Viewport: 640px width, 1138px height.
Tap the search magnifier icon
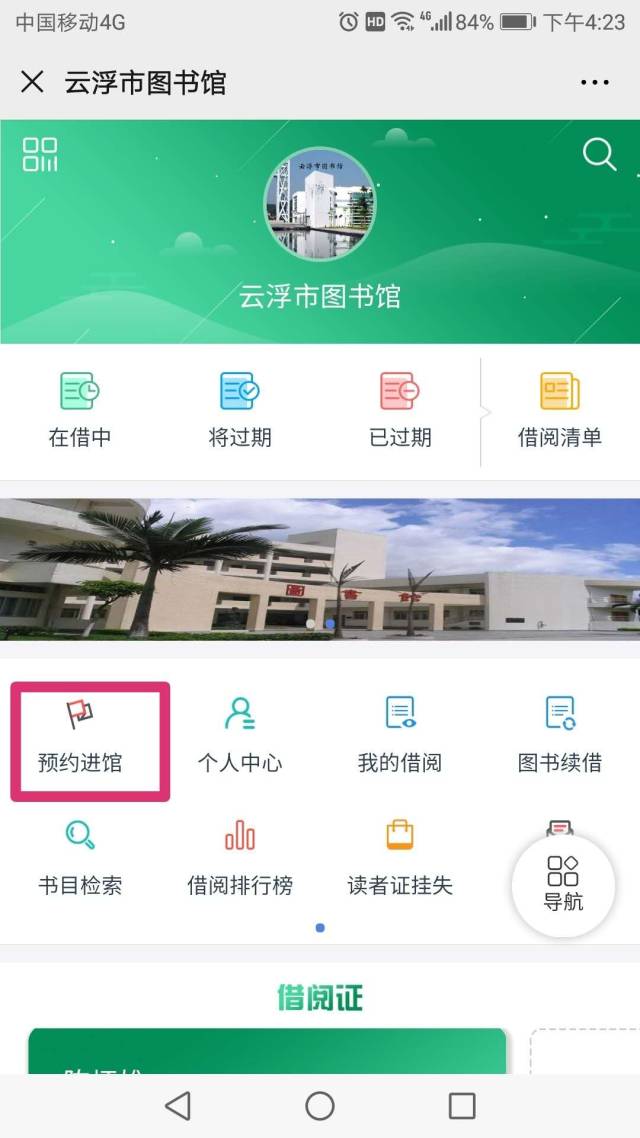click(599, 154)
